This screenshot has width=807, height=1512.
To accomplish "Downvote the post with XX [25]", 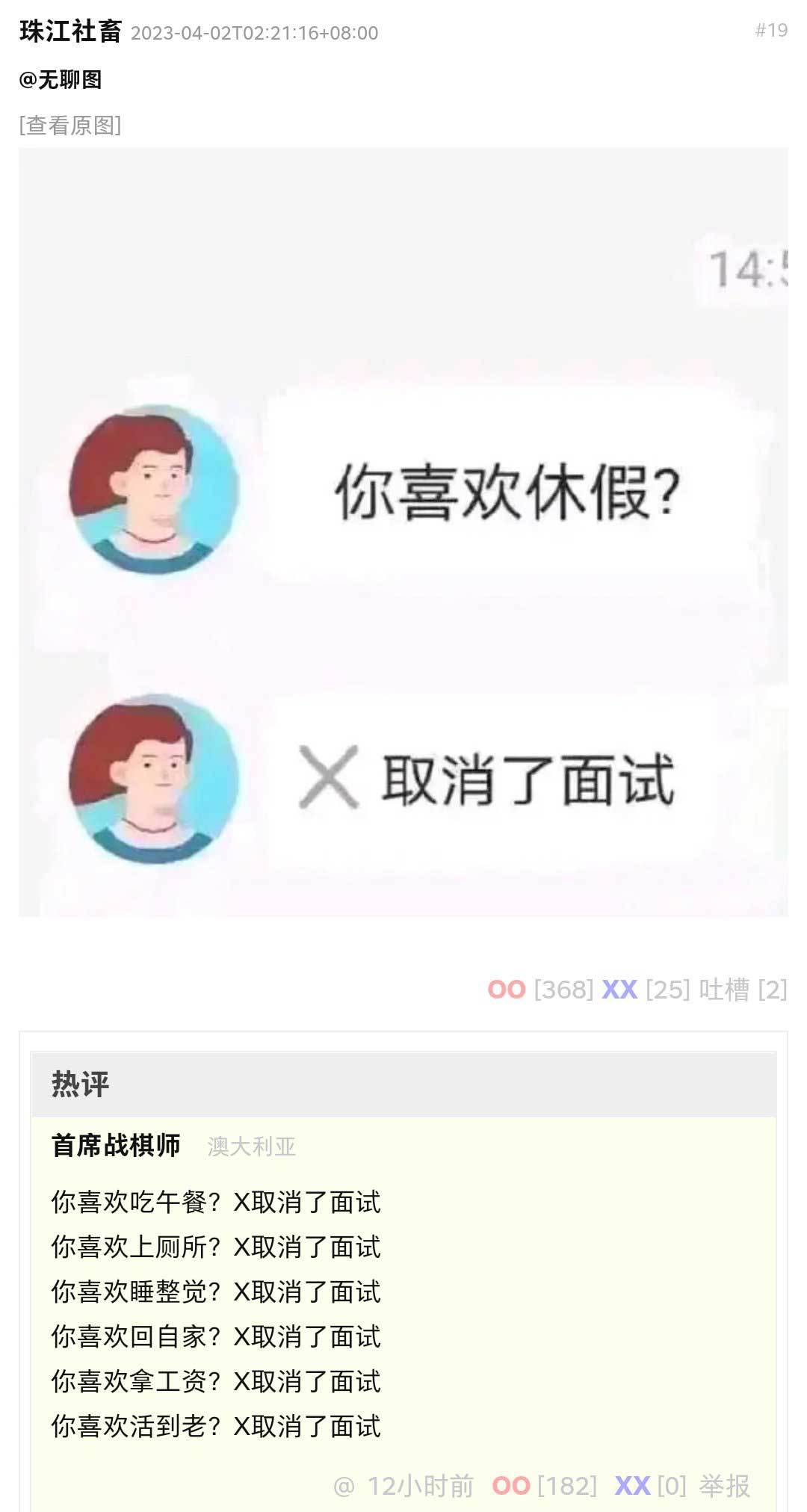I will tap(619, 990).
